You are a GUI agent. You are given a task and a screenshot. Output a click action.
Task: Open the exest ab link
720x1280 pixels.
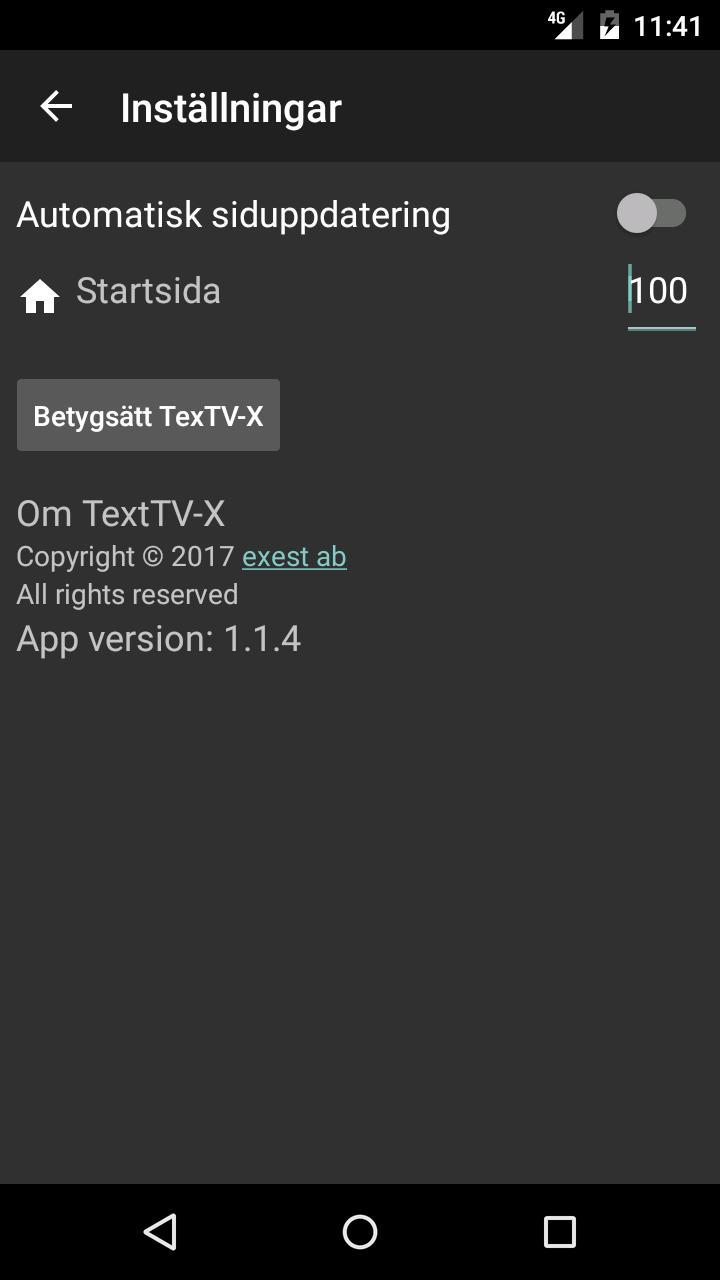(294, 556)
